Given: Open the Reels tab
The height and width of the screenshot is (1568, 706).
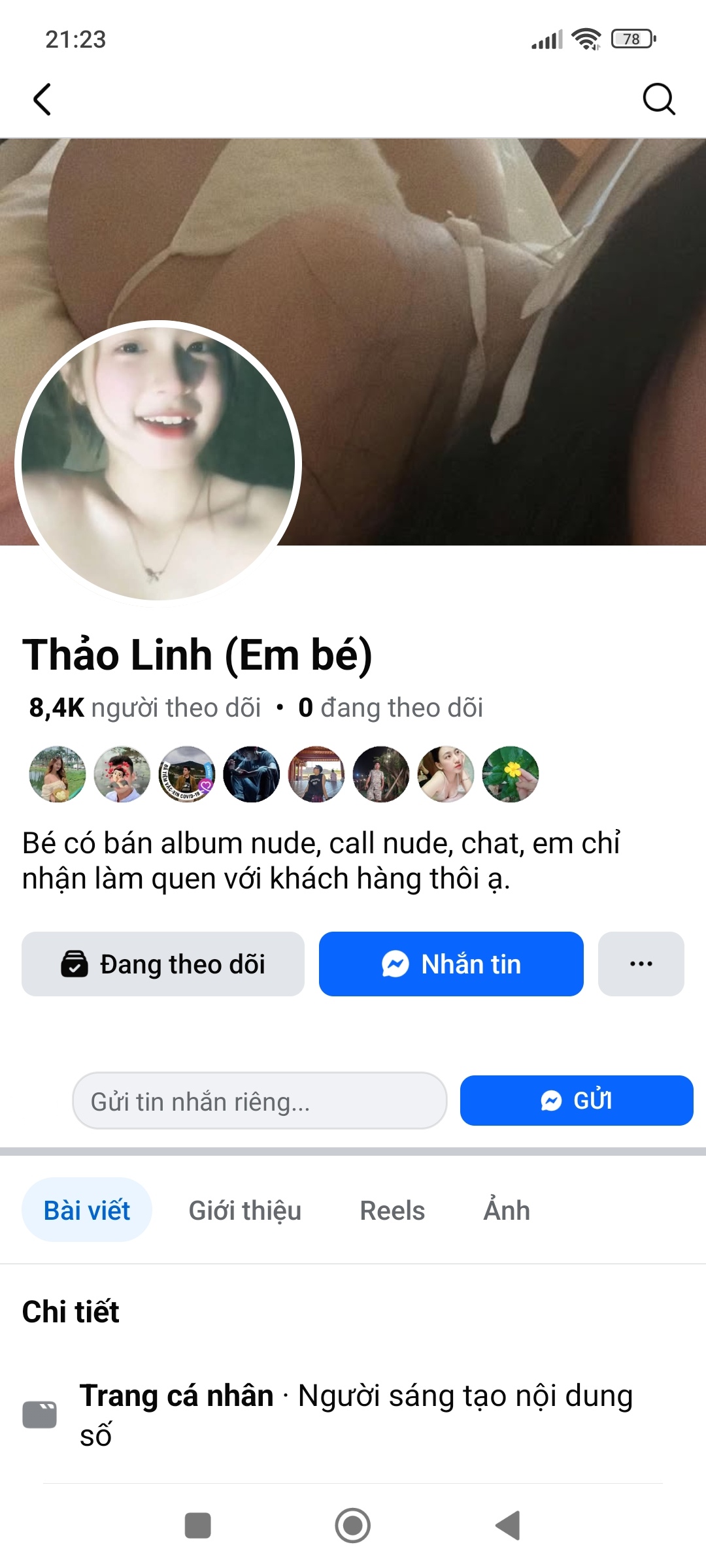Looking at the screenshot, I should [x=392, y=1210].
